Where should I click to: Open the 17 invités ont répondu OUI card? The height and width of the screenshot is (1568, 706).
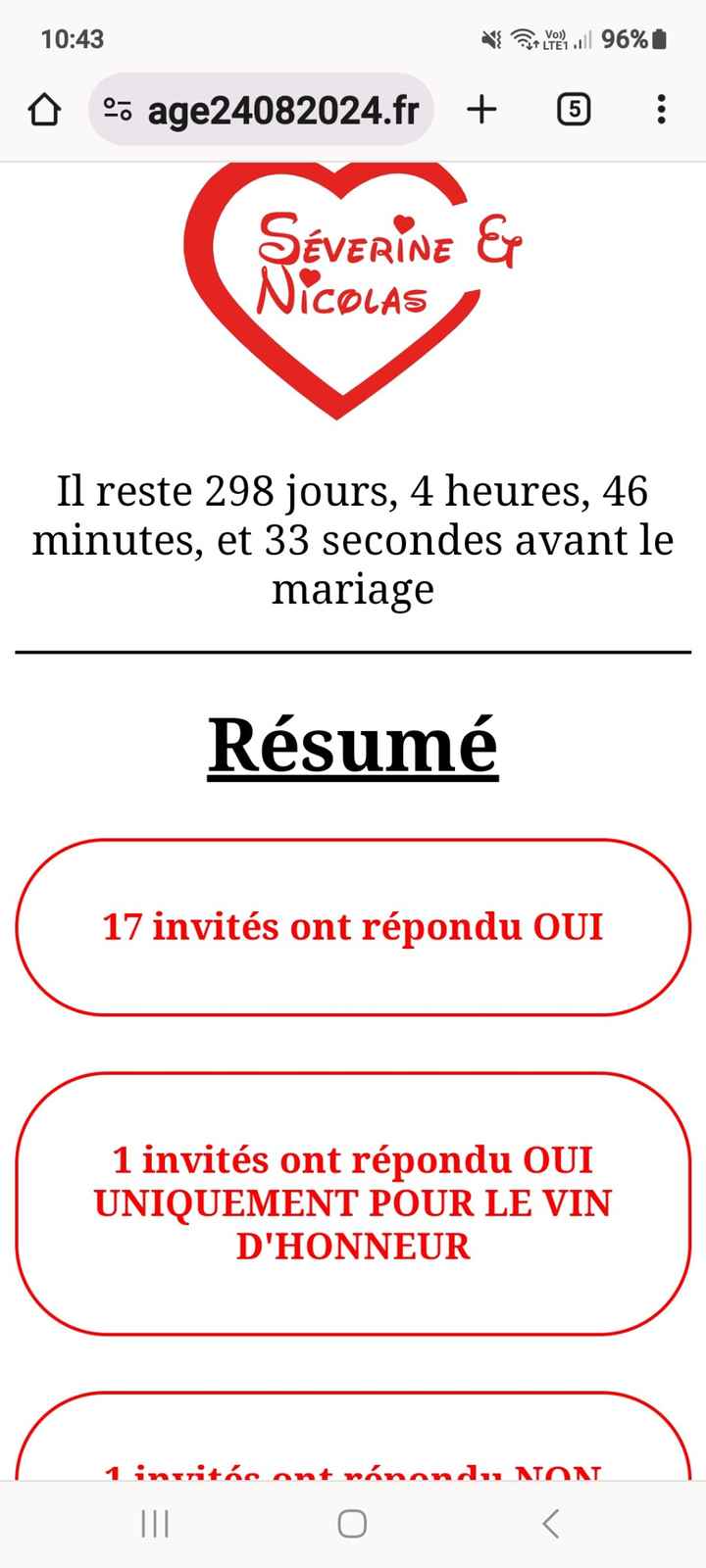tap(353, 927)
